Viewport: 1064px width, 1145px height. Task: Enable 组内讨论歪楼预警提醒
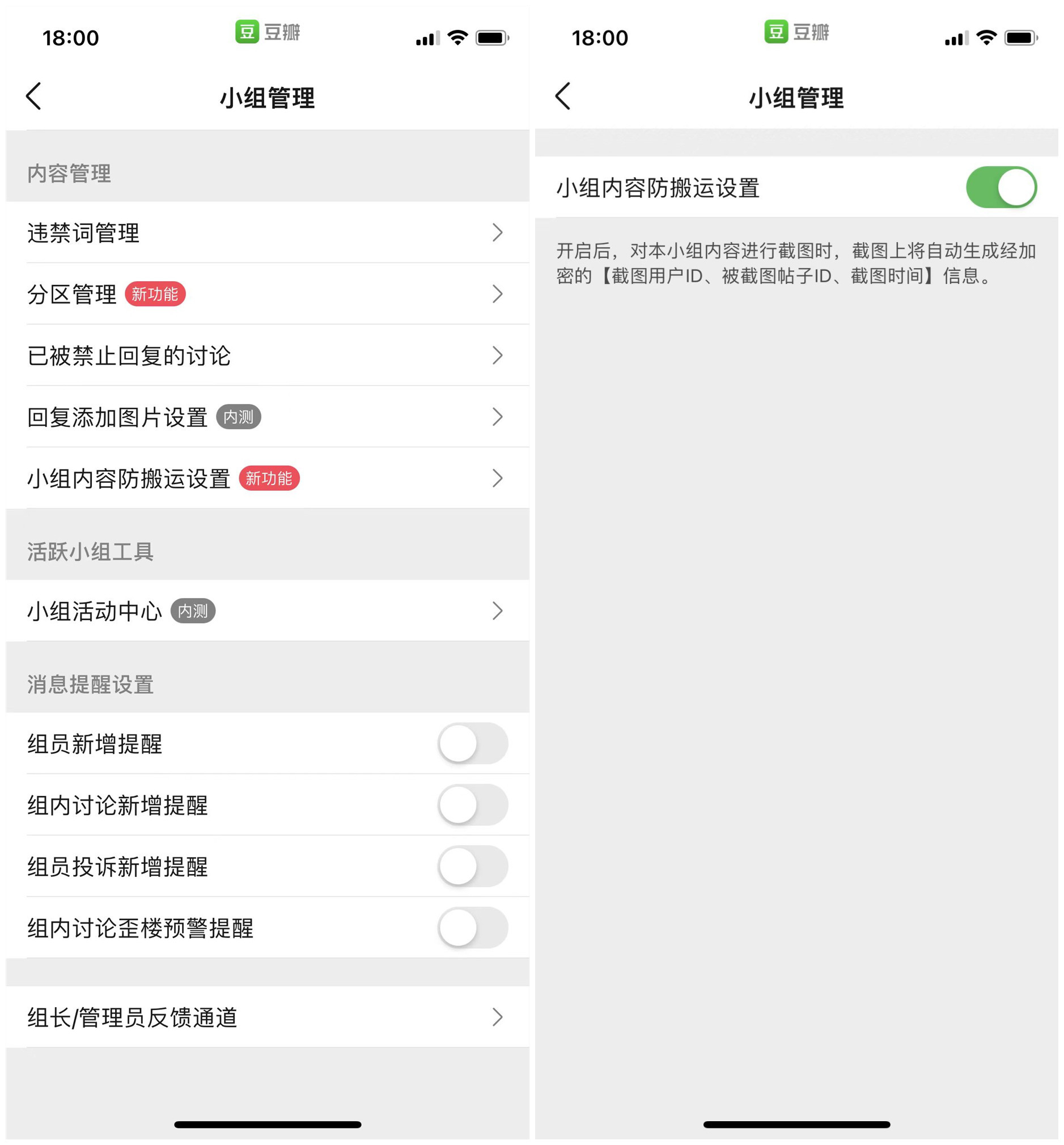pos(472,928)
